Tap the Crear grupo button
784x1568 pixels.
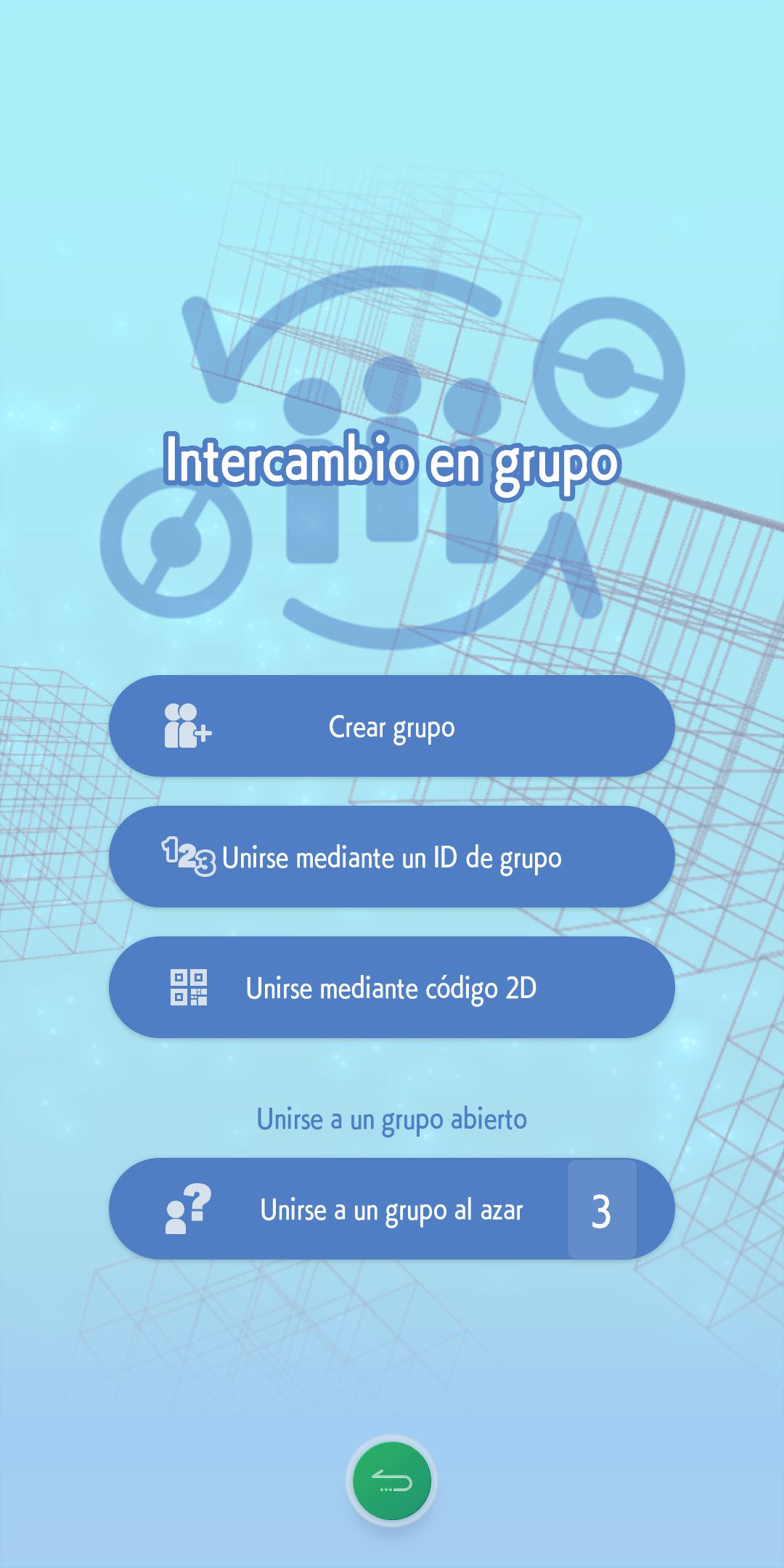coord(392,727)
